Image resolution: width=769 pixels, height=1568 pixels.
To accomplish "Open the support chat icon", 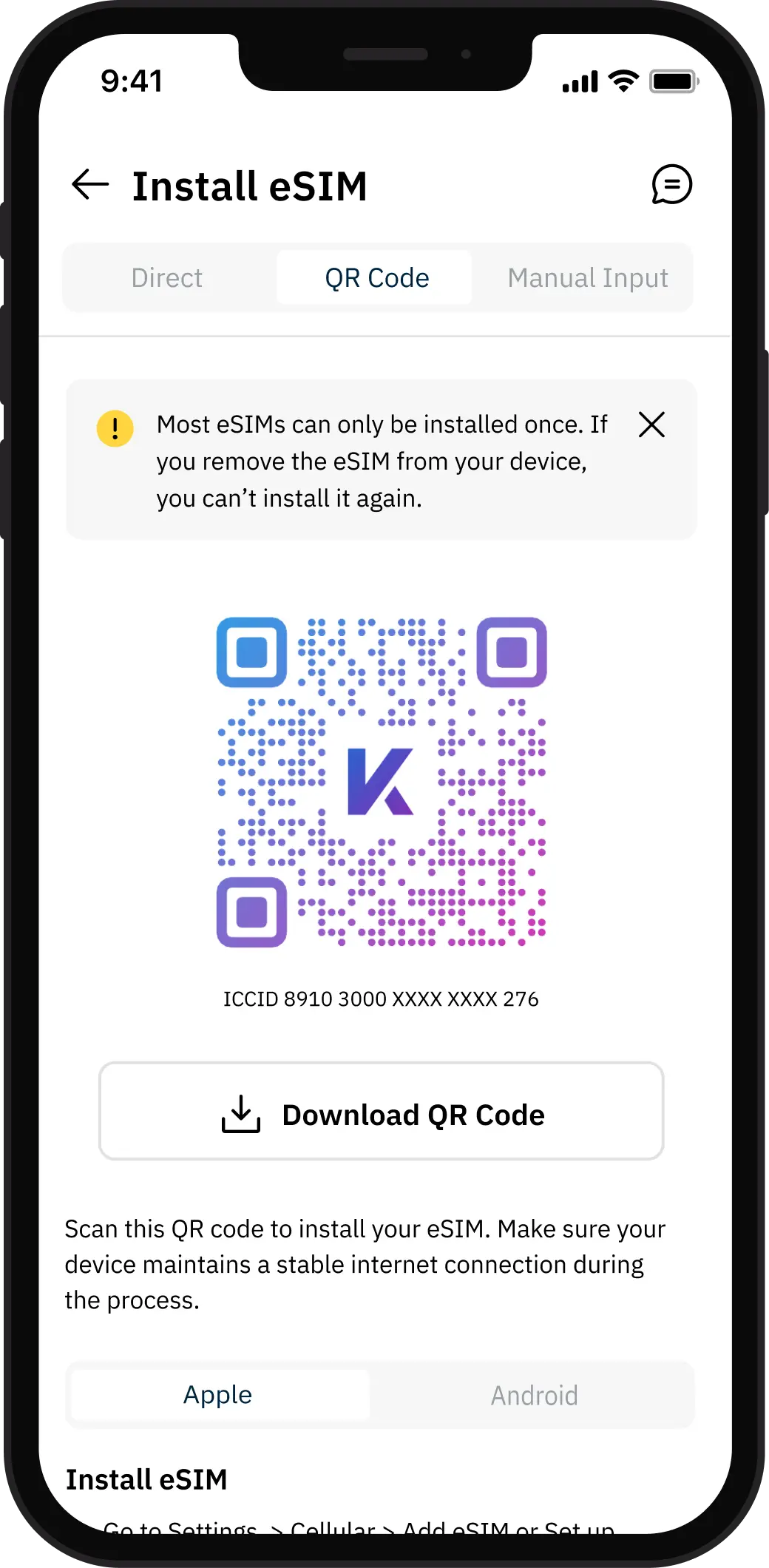I will (x=671, y=185).
